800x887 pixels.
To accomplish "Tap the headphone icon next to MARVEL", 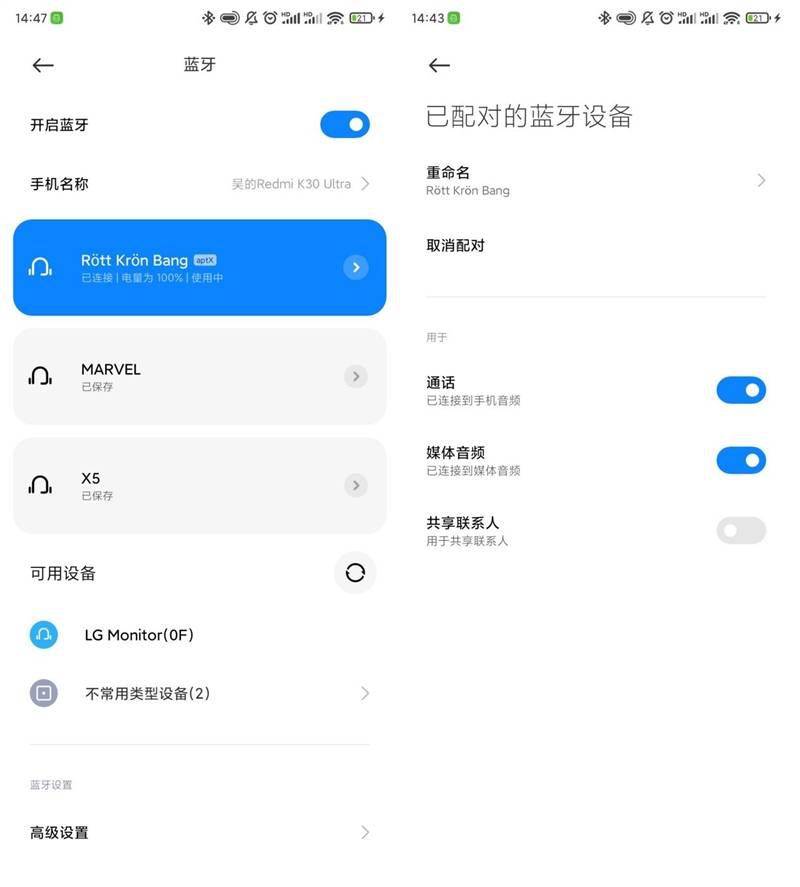I will click(40, 376).
